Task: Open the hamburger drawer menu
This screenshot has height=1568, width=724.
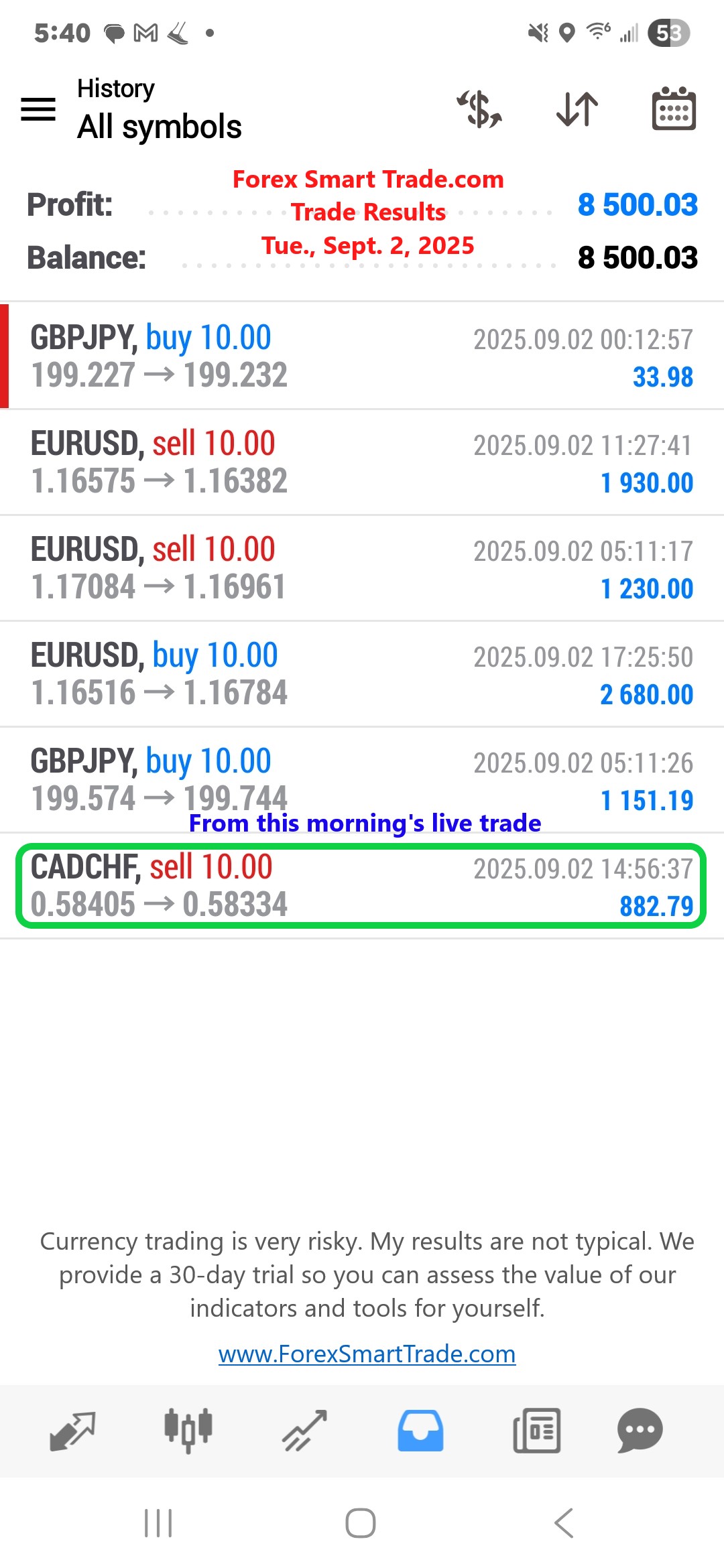Action: click(38, 109)
